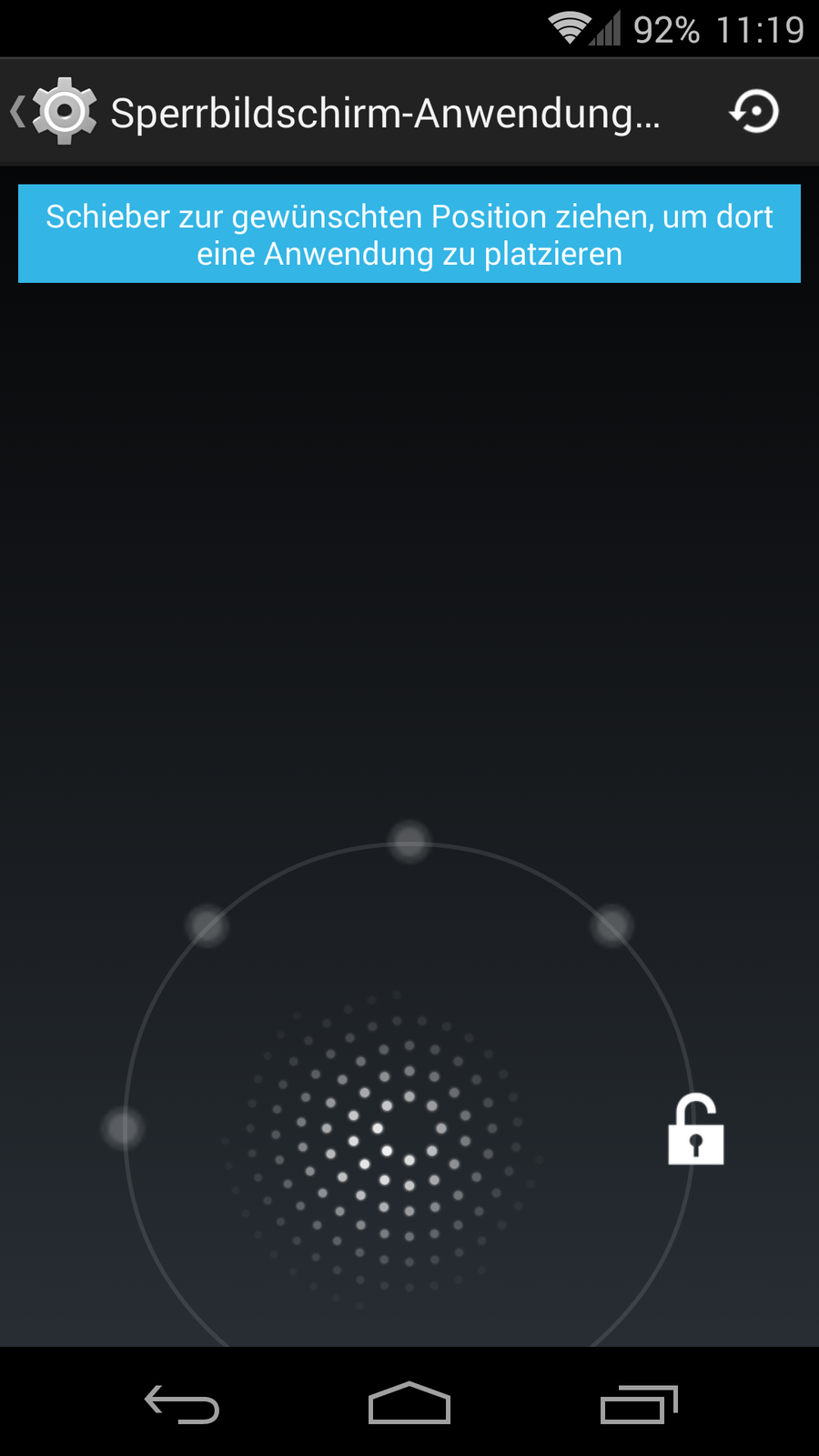Pick the empty upper-right target on the ring
This screenshot has height=1456, width=819.
(x=612, y=925)
